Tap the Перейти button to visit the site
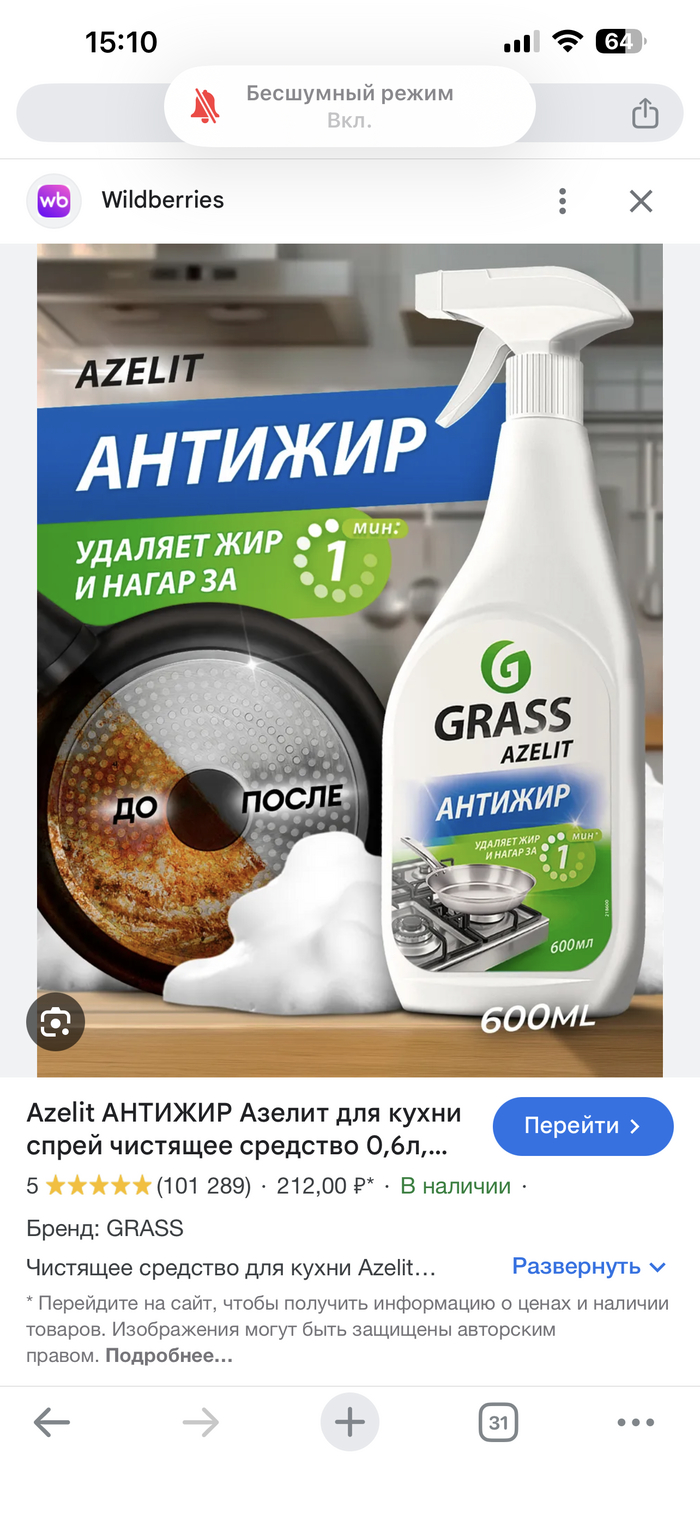 click(x=583, y=1126)
